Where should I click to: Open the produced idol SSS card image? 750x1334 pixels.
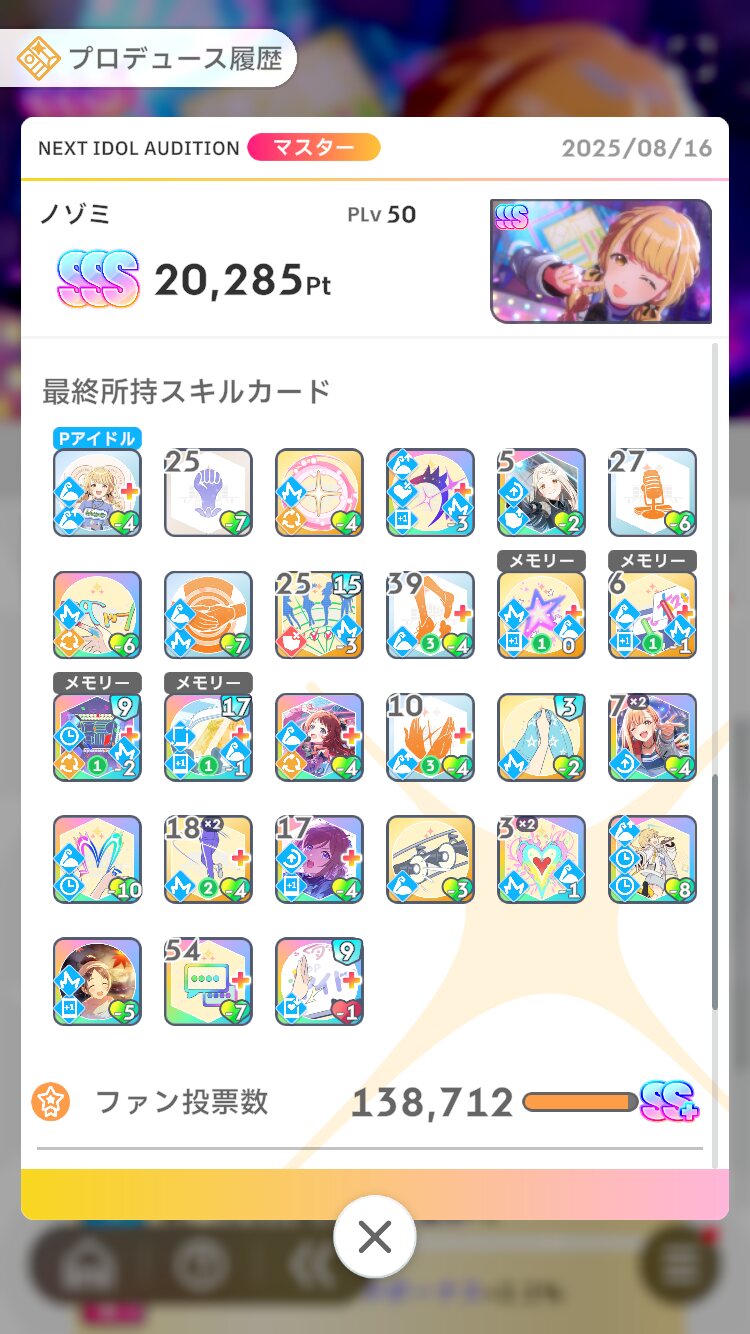point(601,261)
